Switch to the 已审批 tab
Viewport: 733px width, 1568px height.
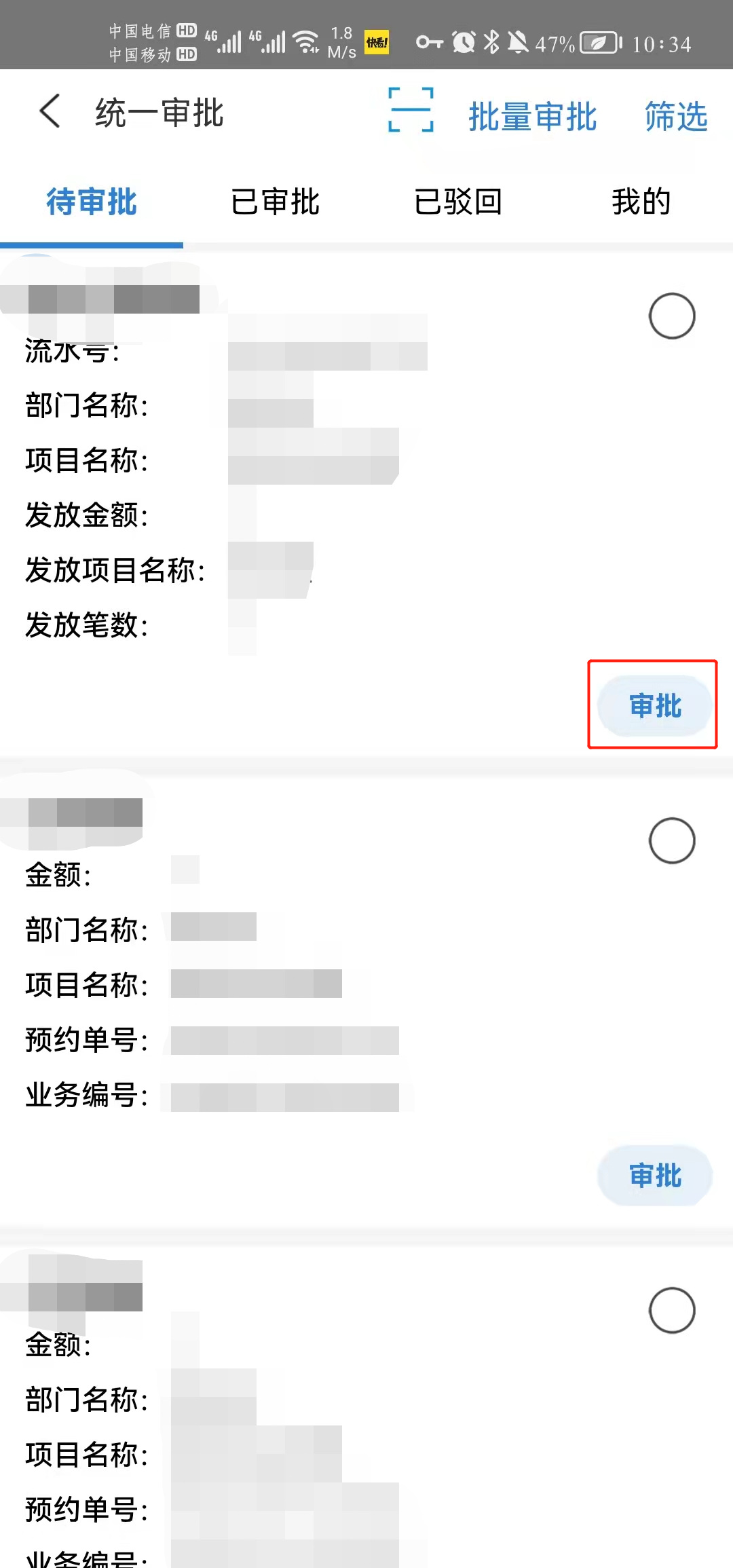(275, 202)
